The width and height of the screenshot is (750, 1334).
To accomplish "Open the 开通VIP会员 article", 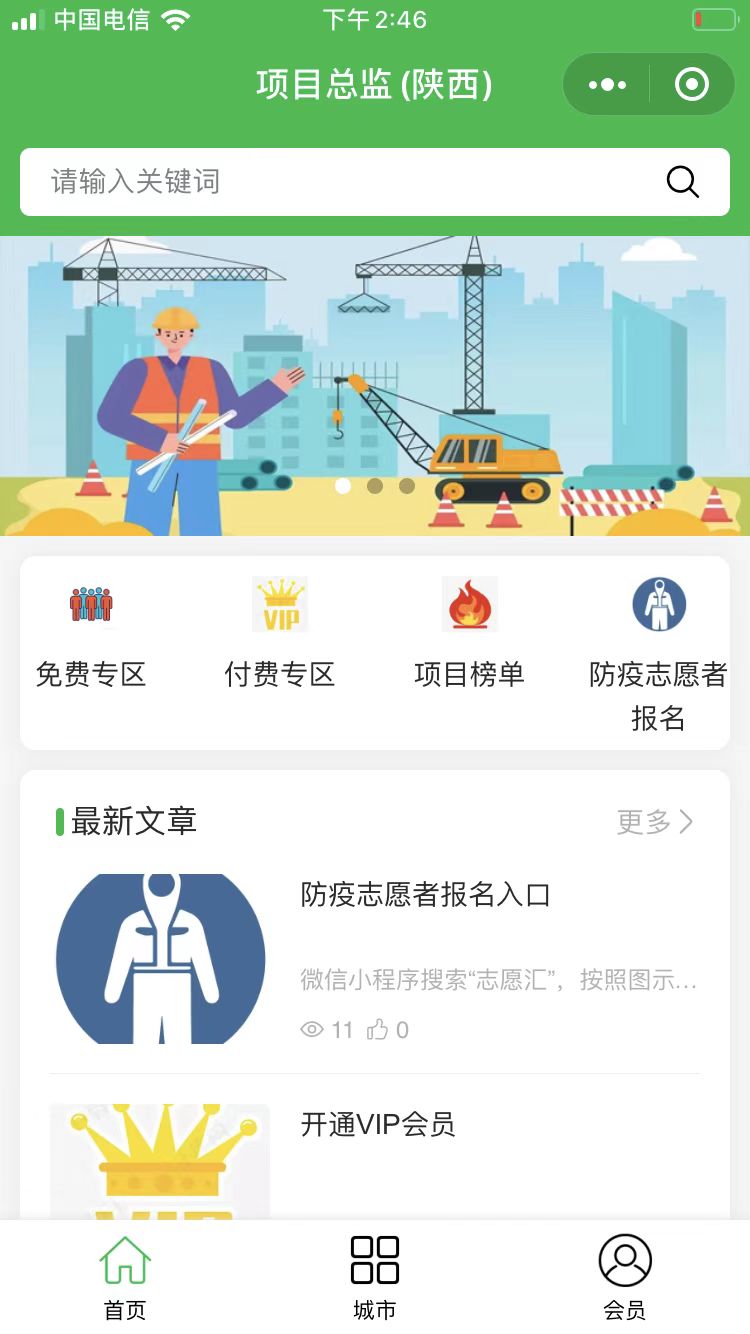I will tap(378, 1125).
